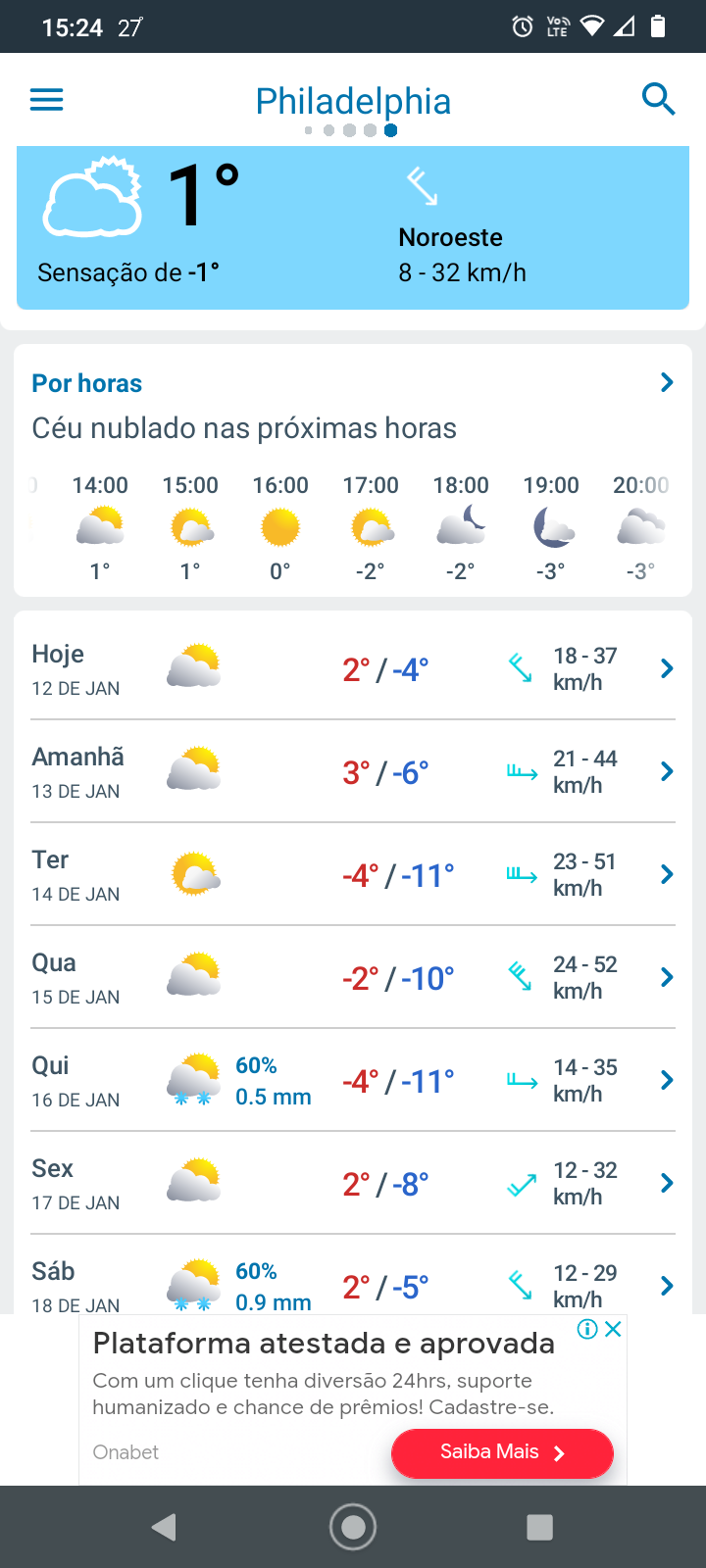Select the Qua 15 de Jan row
This screenshot has width=706, height=1568.
click(x=353, y=978)
